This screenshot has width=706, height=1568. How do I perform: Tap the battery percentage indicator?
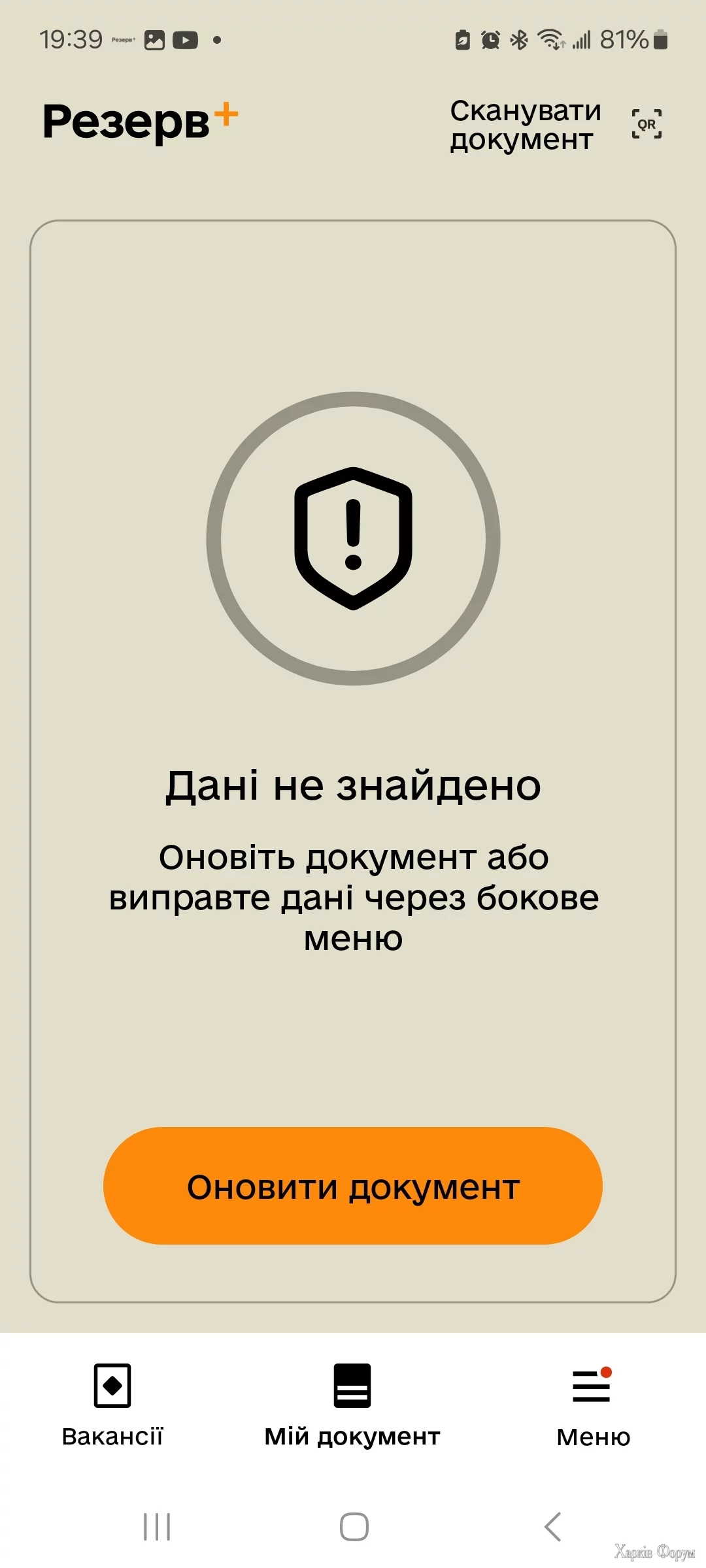pyautogui.click(x=621, y=39)
